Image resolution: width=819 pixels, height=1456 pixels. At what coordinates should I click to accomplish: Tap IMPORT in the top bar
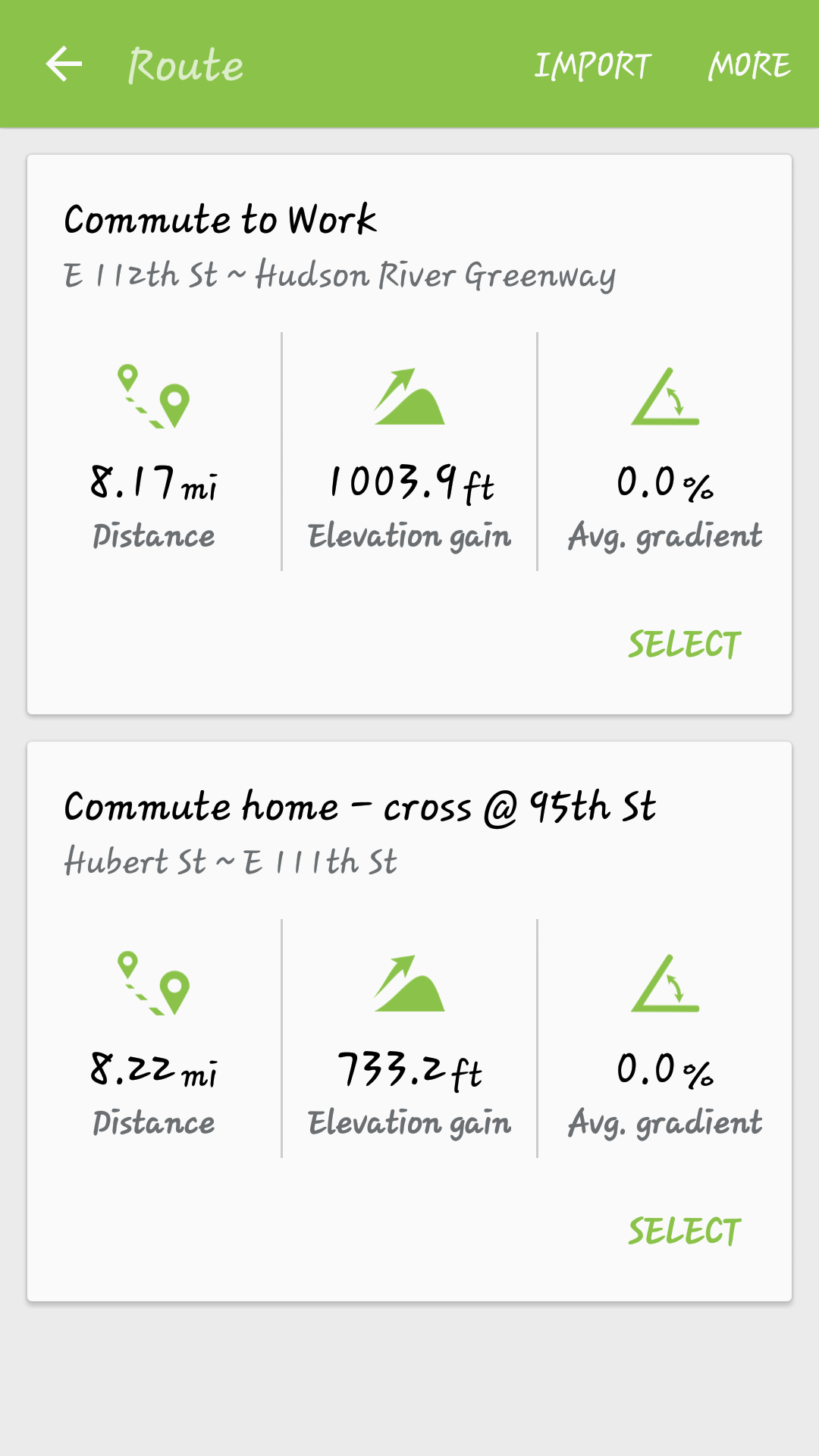[592, 65]
